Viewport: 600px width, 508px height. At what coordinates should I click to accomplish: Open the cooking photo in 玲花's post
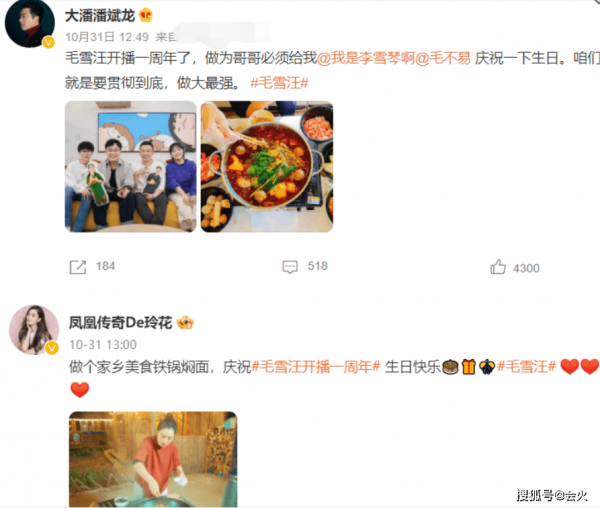point(153,455)
